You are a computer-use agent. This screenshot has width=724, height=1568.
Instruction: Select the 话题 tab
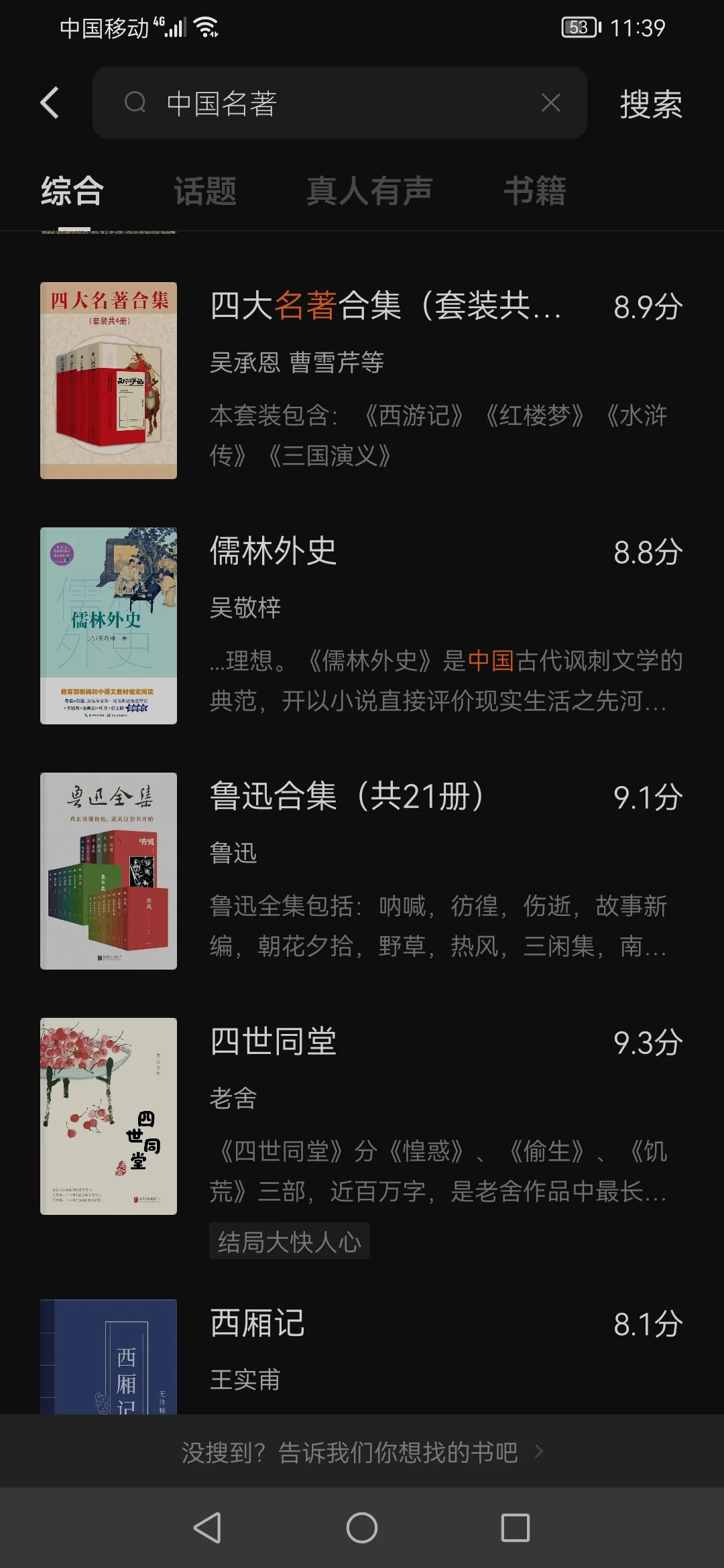tap(206, 191)
